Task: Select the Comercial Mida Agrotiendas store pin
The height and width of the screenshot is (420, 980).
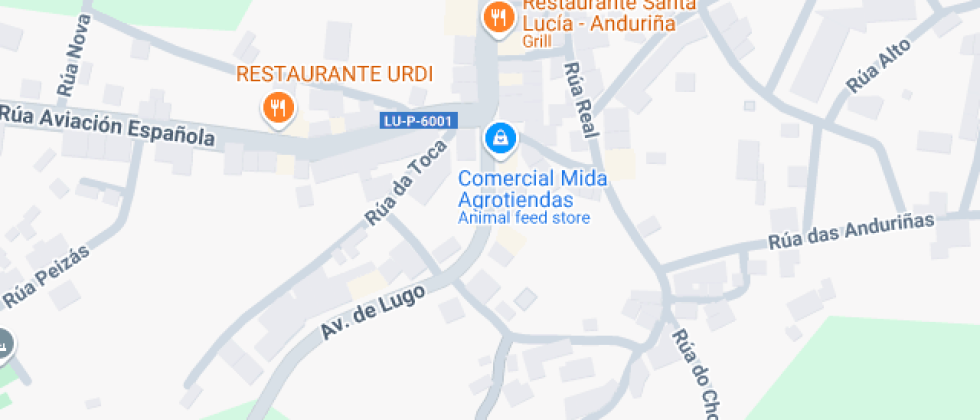Action: click(499, 138)
